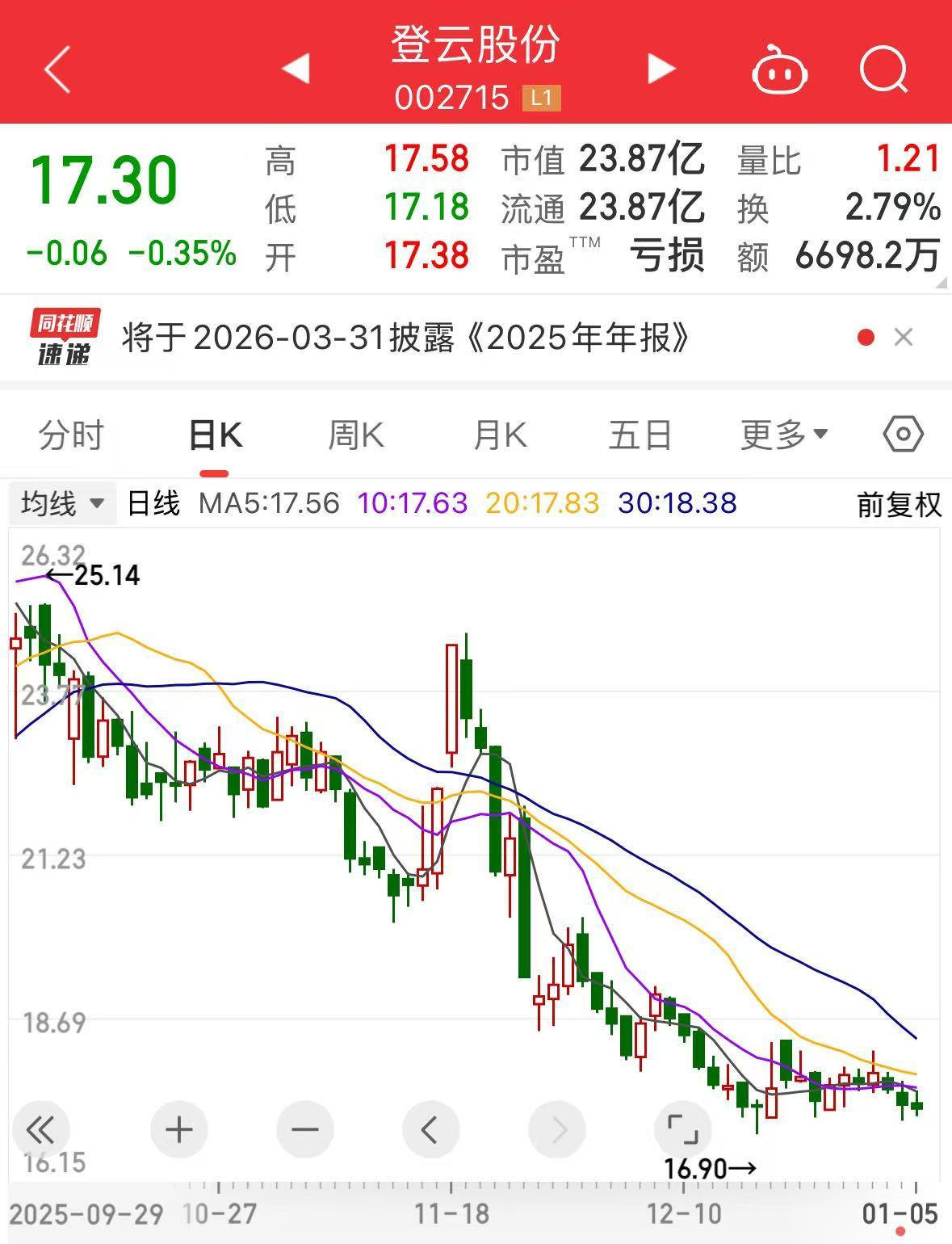Go back using the header arrow
Screen dimensions: 952x1244
tap(58, 69)
